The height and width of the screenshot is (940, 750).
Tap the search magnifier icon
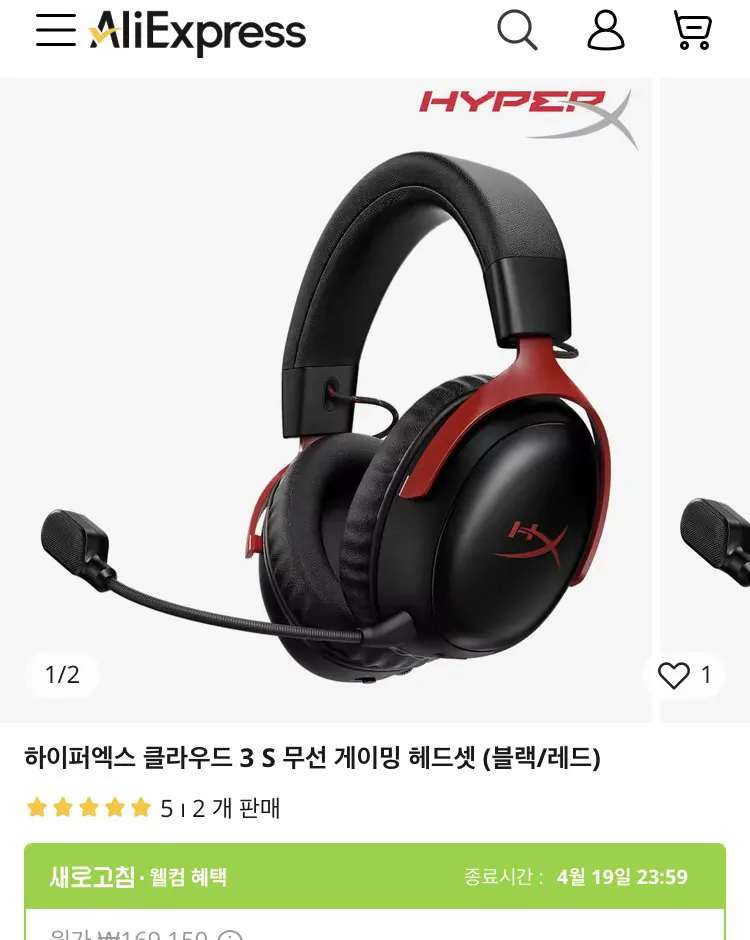point(518,31)
